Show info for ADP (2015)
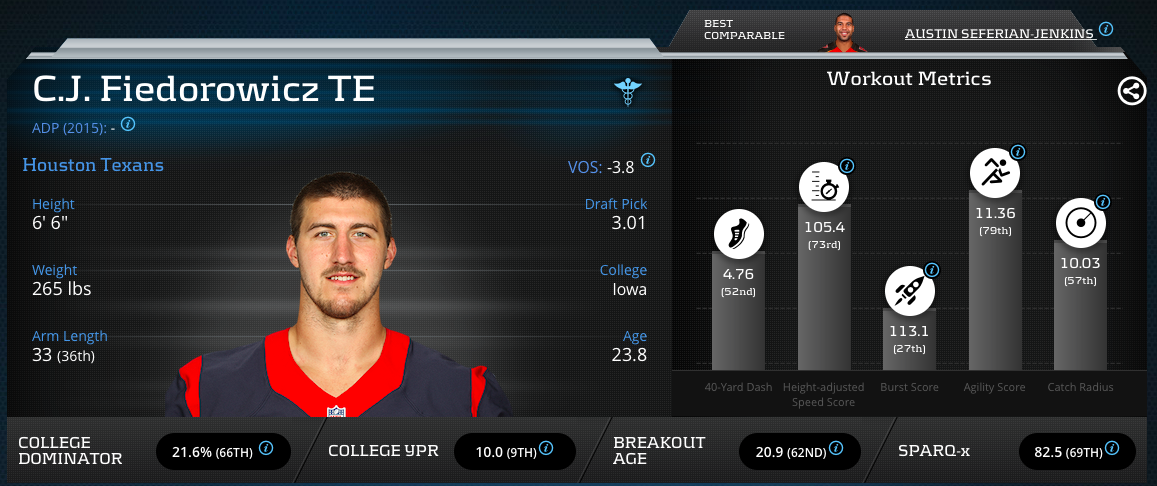 128,125
